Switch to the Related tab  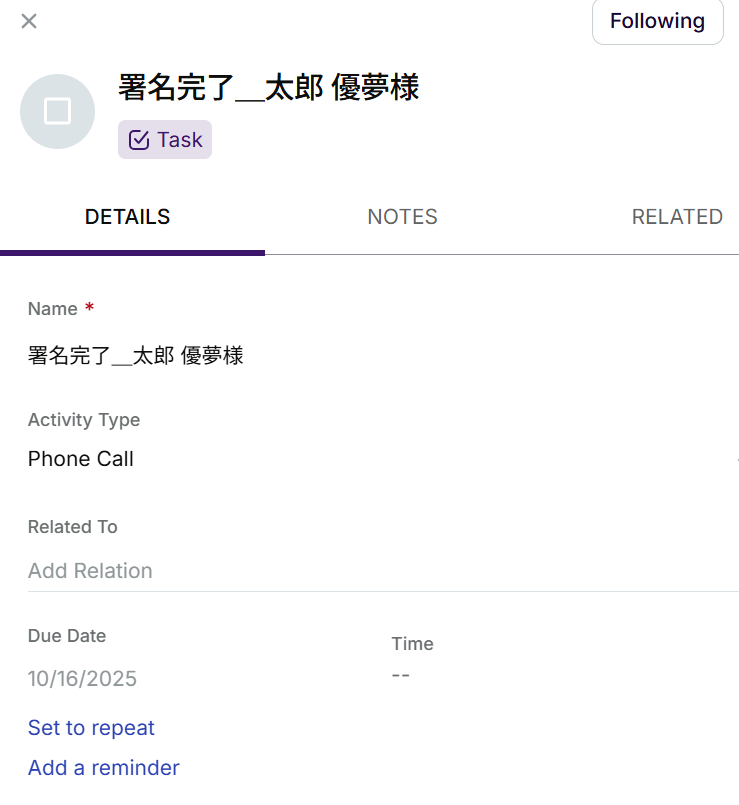tap(677, 217)
